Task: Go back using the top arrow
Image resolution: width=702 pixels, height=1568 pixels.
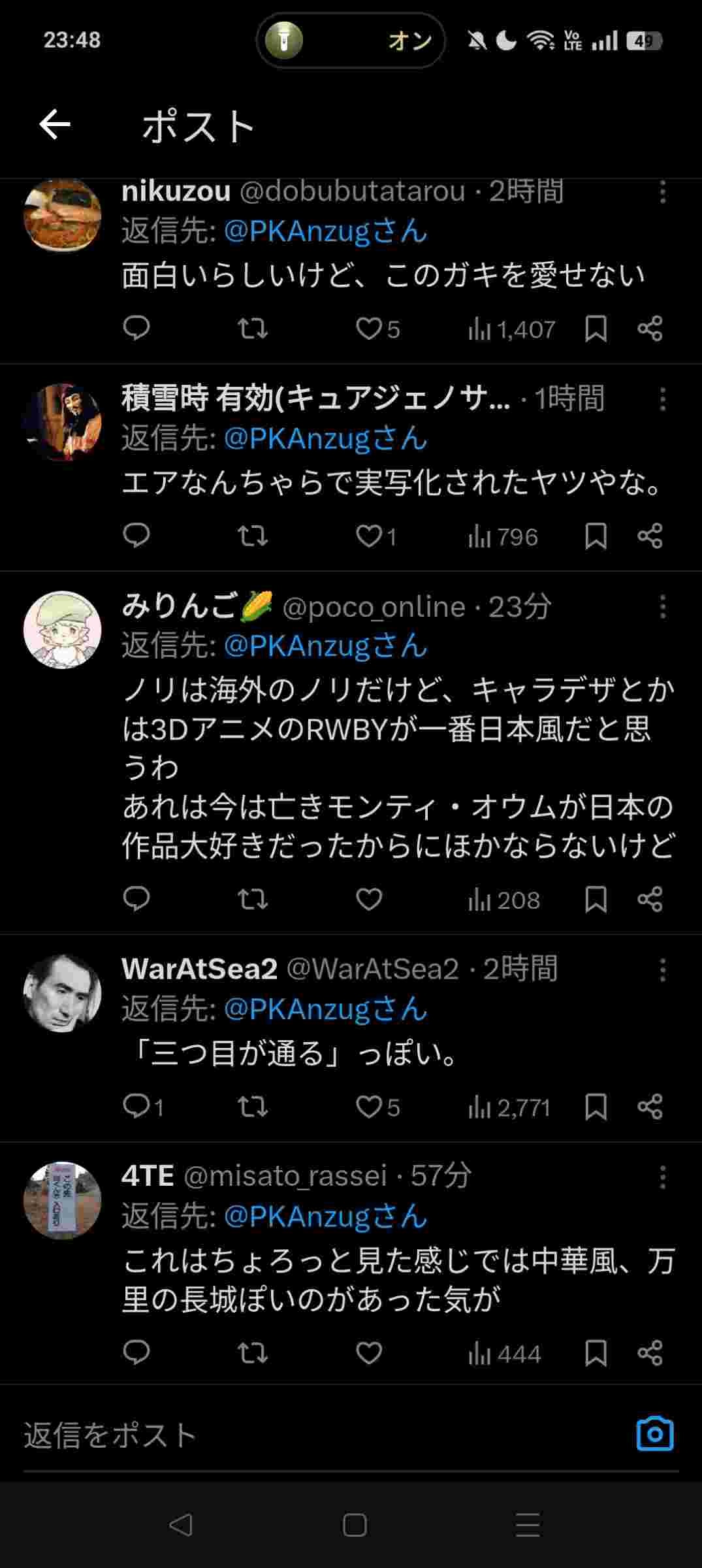Action: (x=55, y=125)
